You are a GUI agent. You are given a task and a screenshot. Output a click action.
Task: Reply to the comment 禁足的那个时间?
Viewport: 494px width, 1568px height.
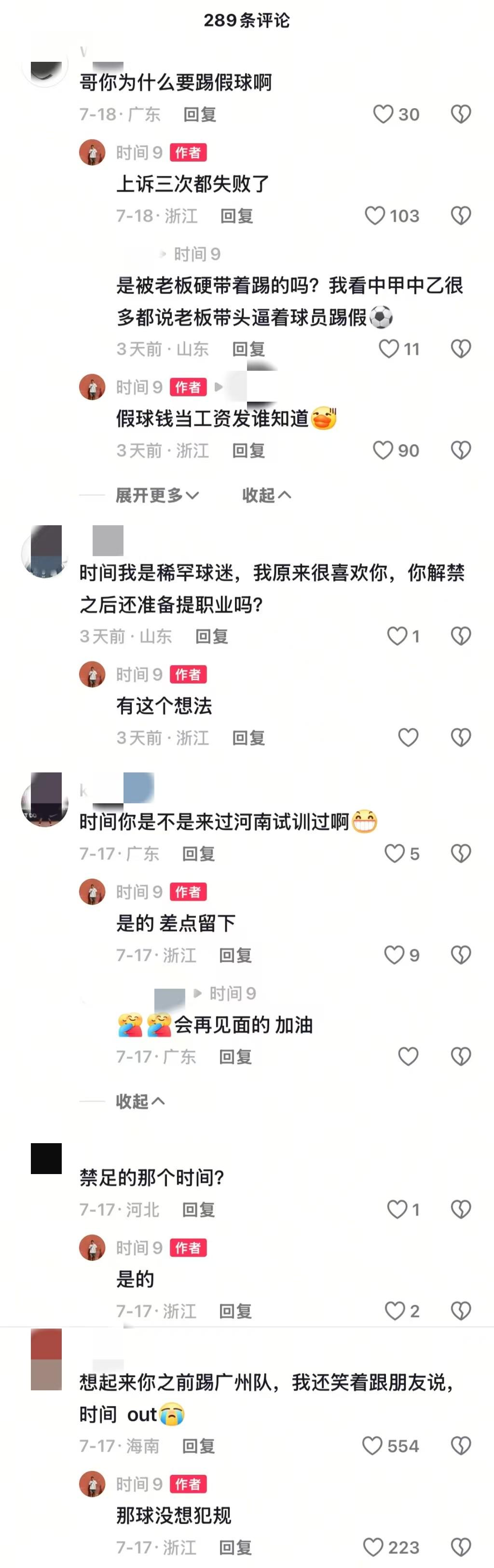[x=198, y=1209]
